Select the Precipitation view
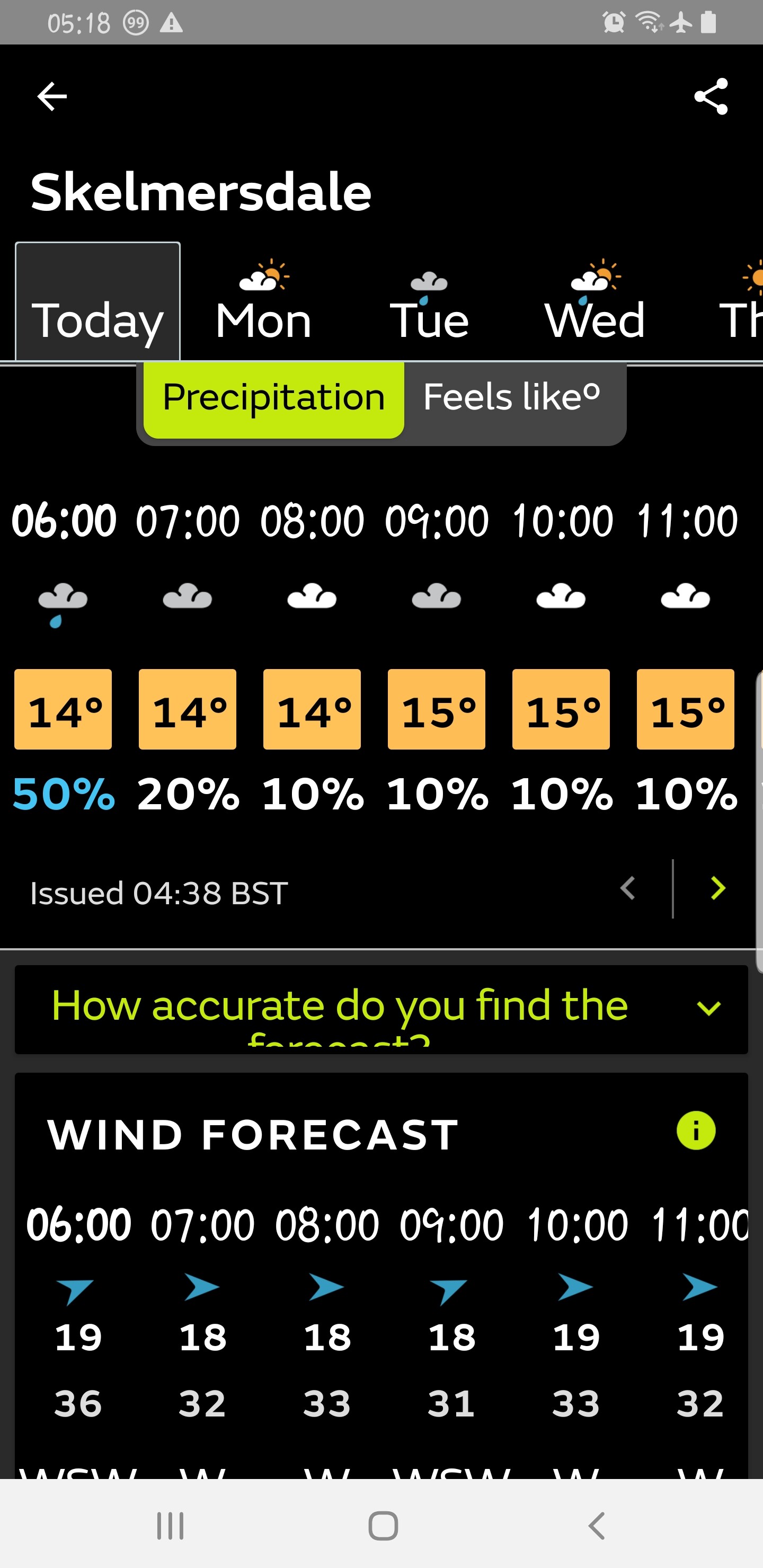The height and width of the screenshot is (1568, 763). point(273,398)
